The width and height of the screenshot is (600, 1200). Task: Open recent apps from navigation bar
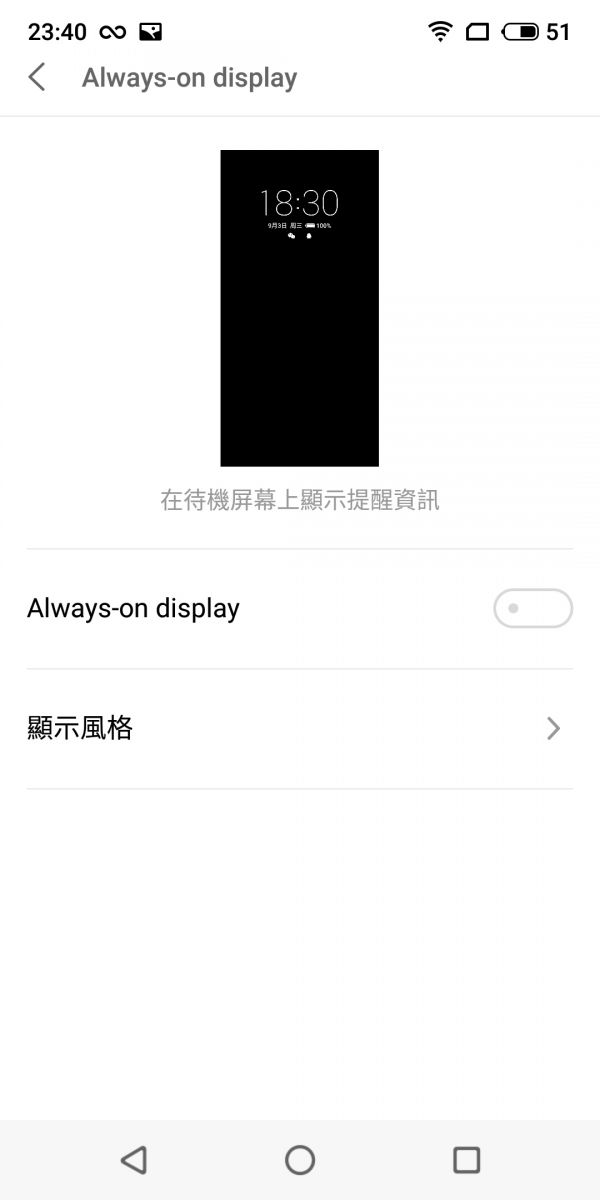coord(467,1160)
